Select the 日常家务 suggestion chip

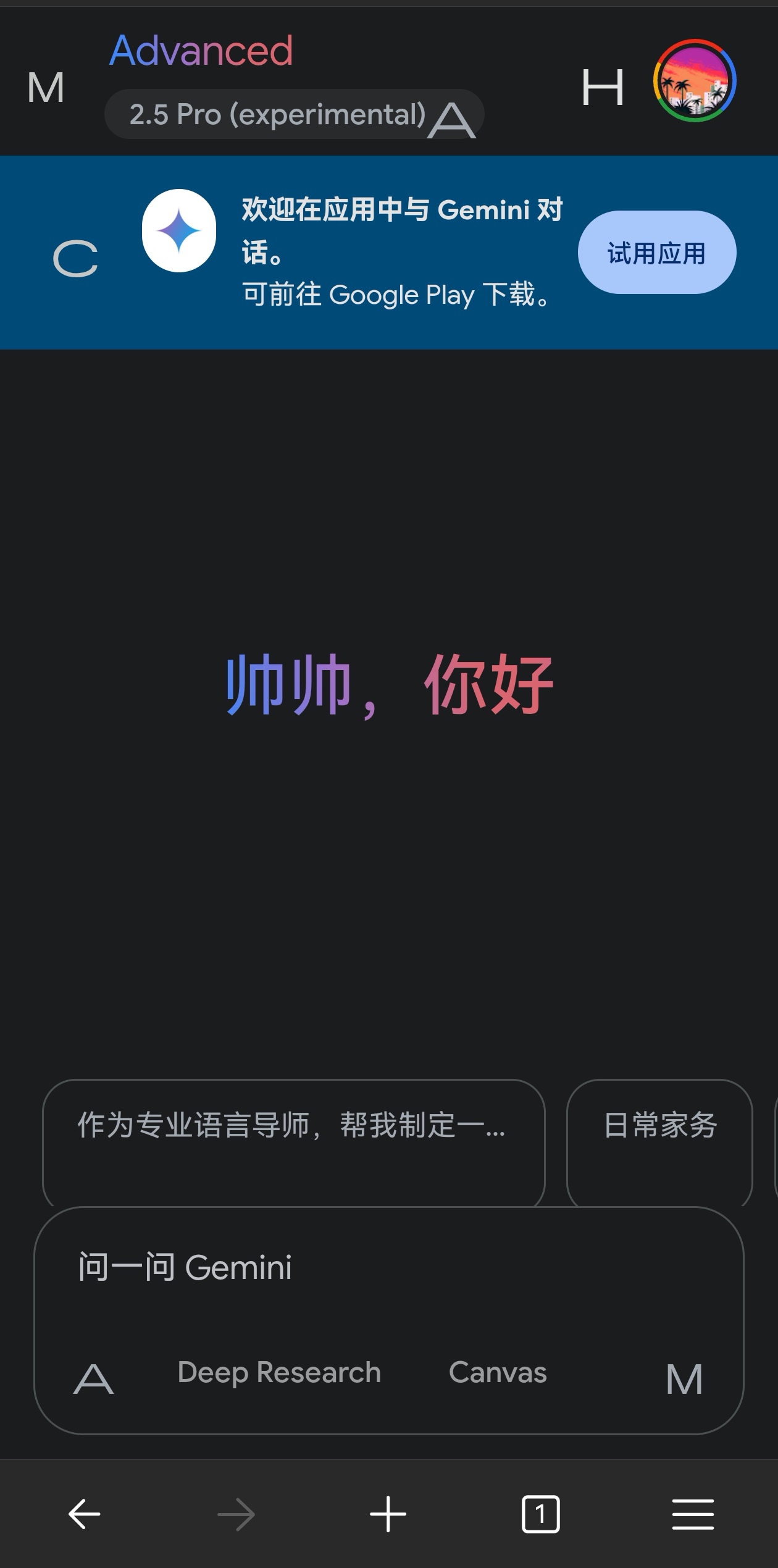click(659, 1142)
